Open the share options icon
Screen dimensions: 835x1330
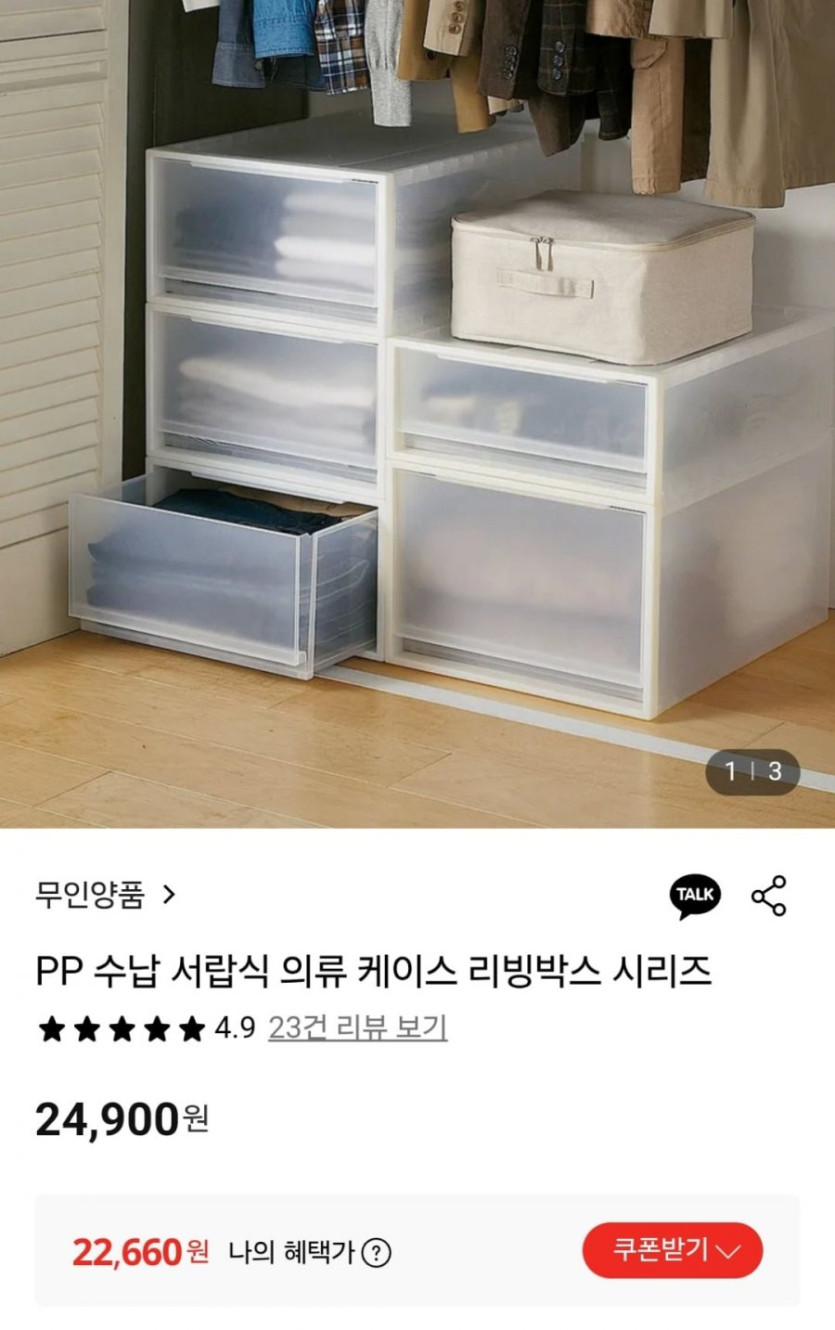pos(768,896)
